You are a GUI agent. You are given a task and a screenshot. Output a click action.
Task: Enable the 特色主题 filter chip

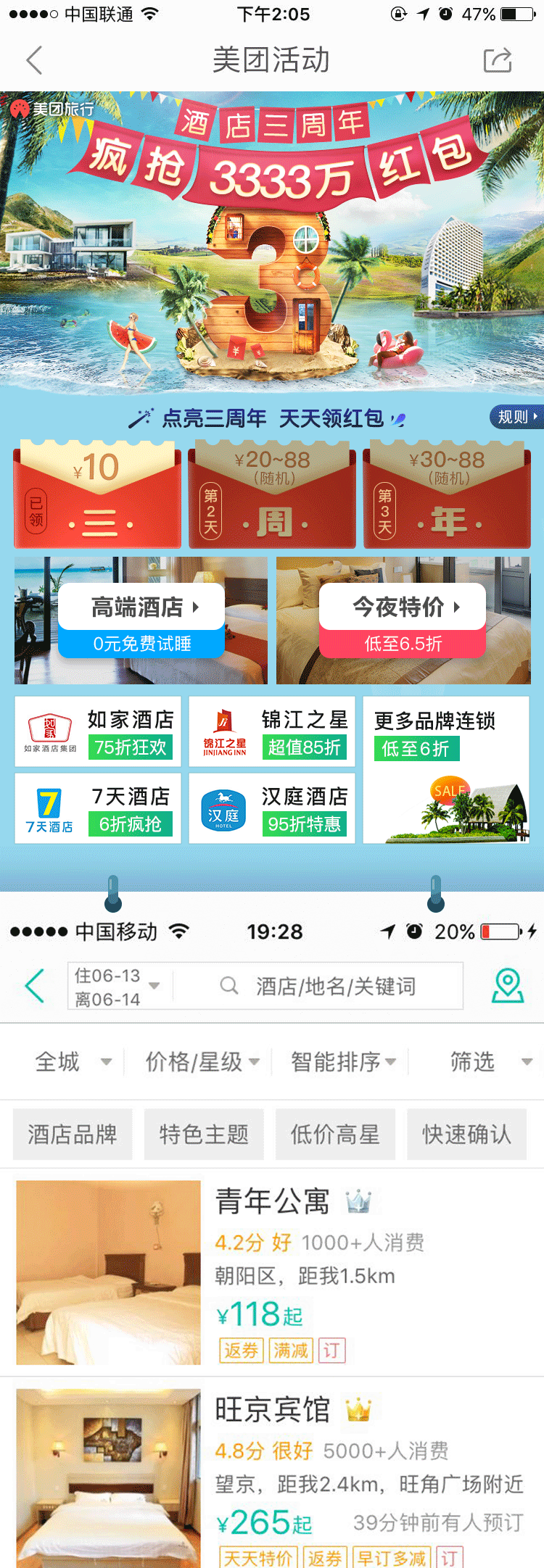[204, 1134]
